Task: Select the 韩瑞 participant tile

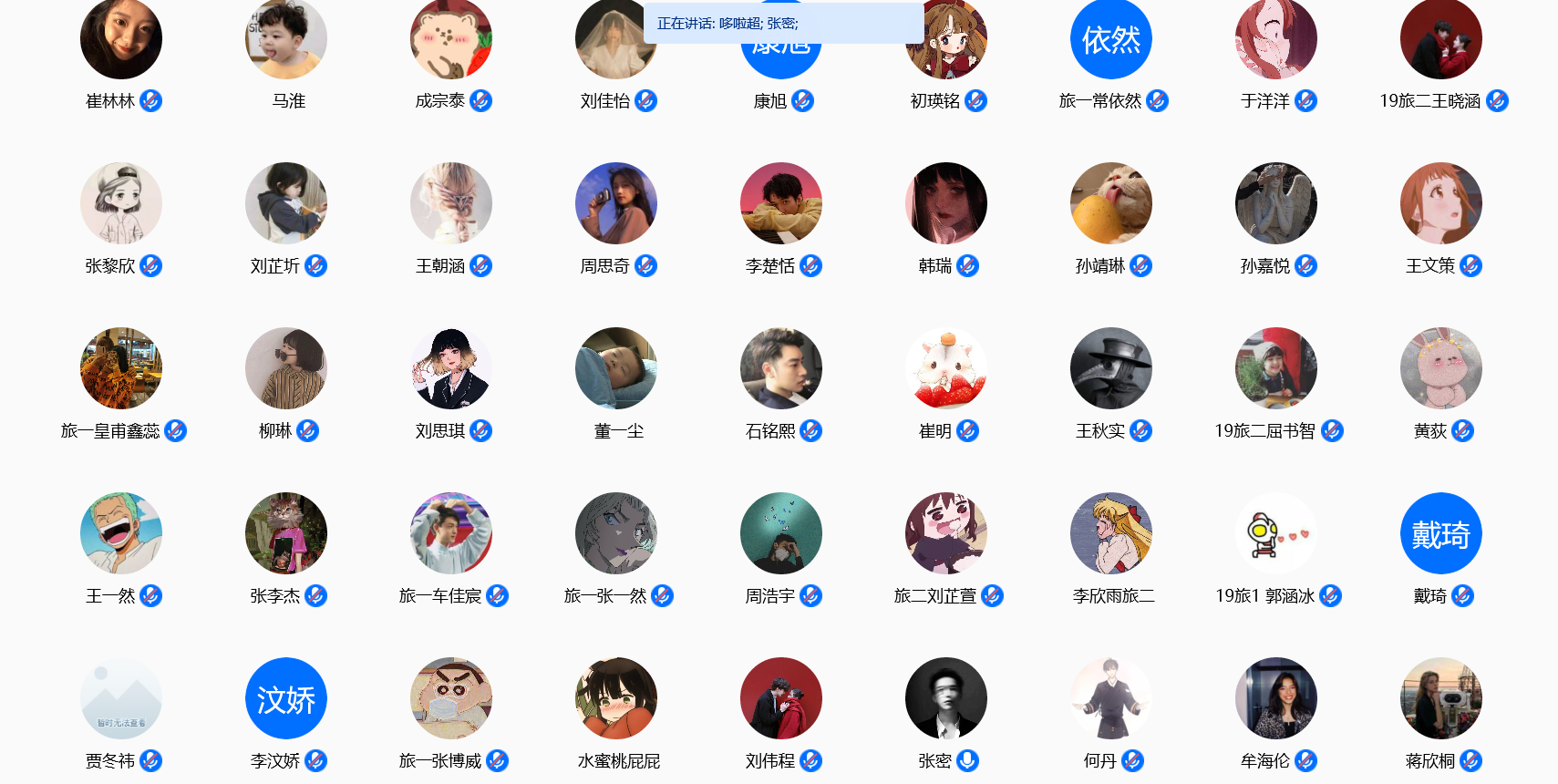Action: pyautogui.click(x=946, y=203)
